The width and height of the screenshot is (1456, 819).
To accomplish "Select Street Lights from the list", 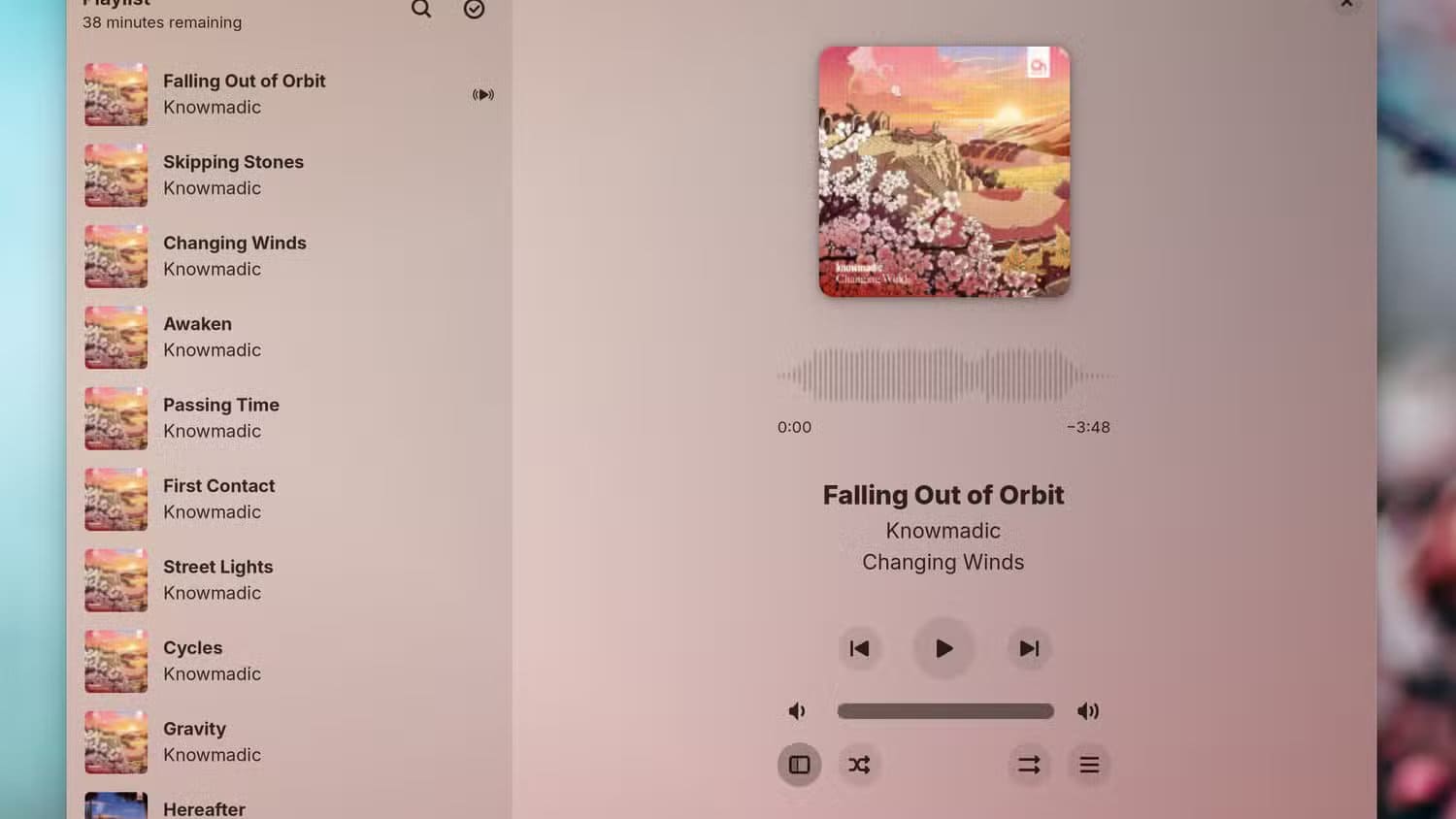I will [x=217, y=579].
